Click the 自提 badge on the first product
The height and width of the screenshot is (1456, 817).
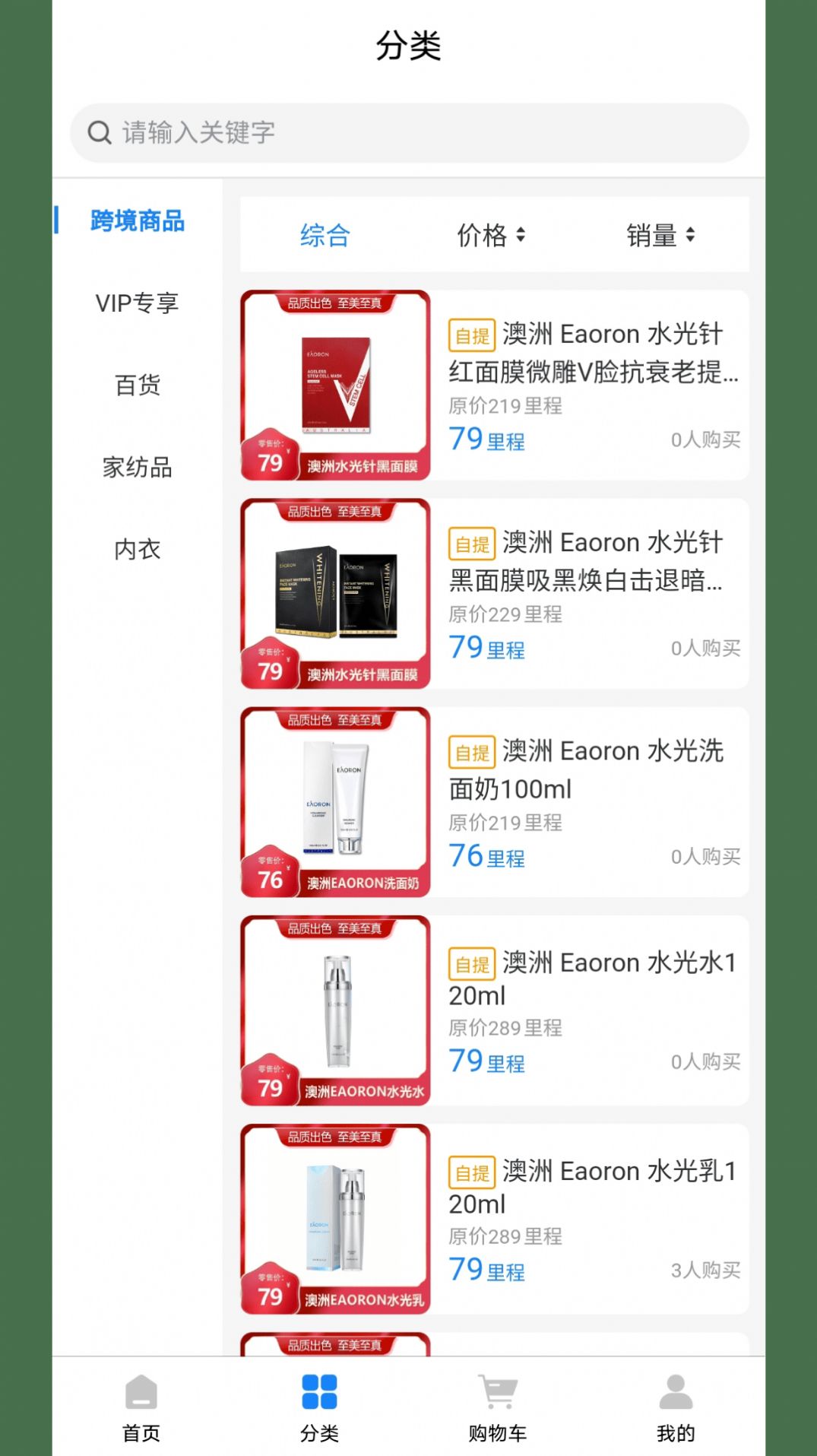472,335
